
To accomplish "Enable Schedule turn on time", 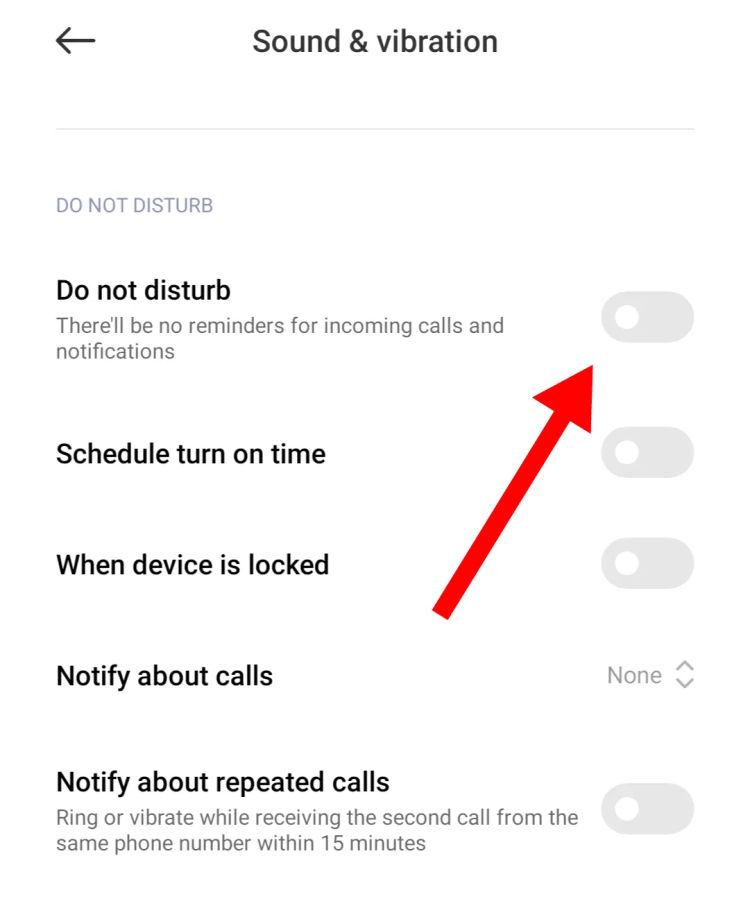I will 647,453.
